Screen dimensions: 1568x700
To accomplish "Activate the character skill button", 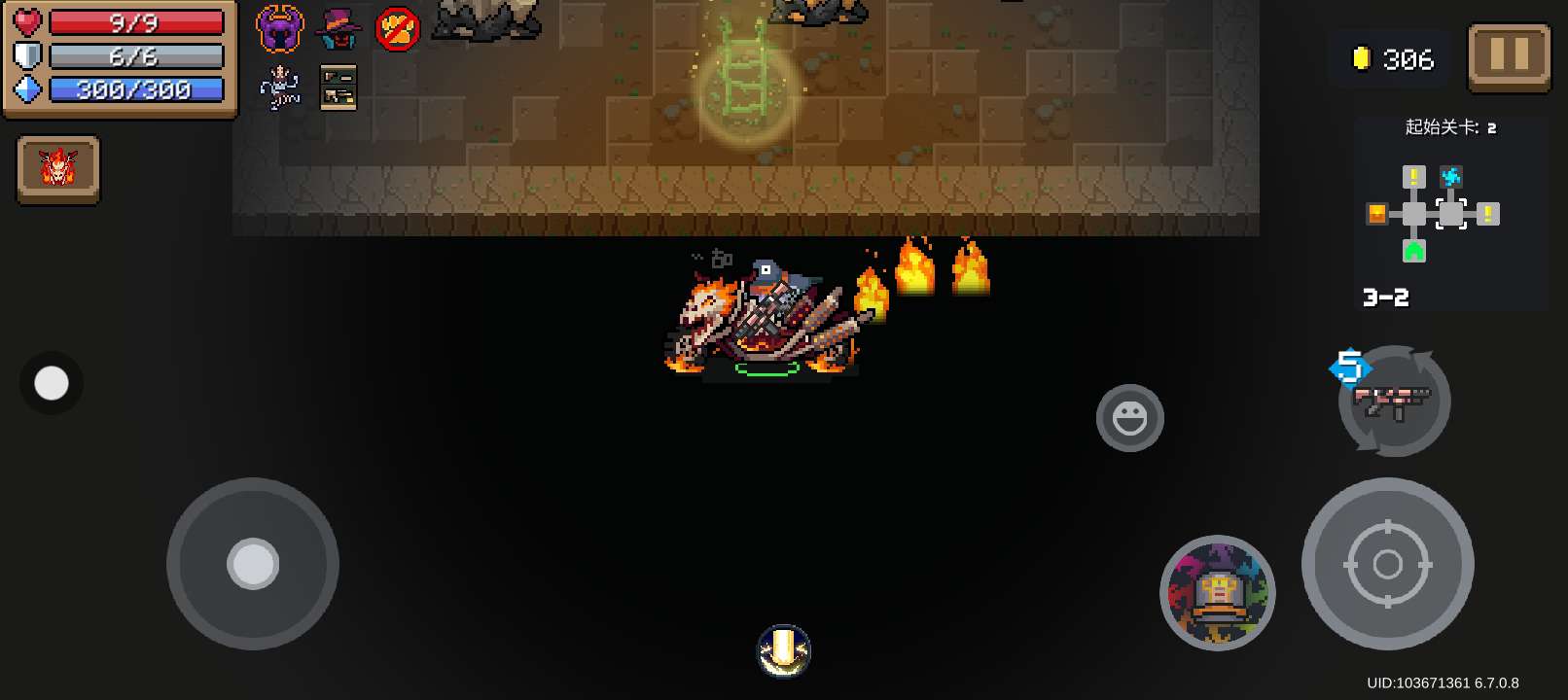I will click(1218, 592).
